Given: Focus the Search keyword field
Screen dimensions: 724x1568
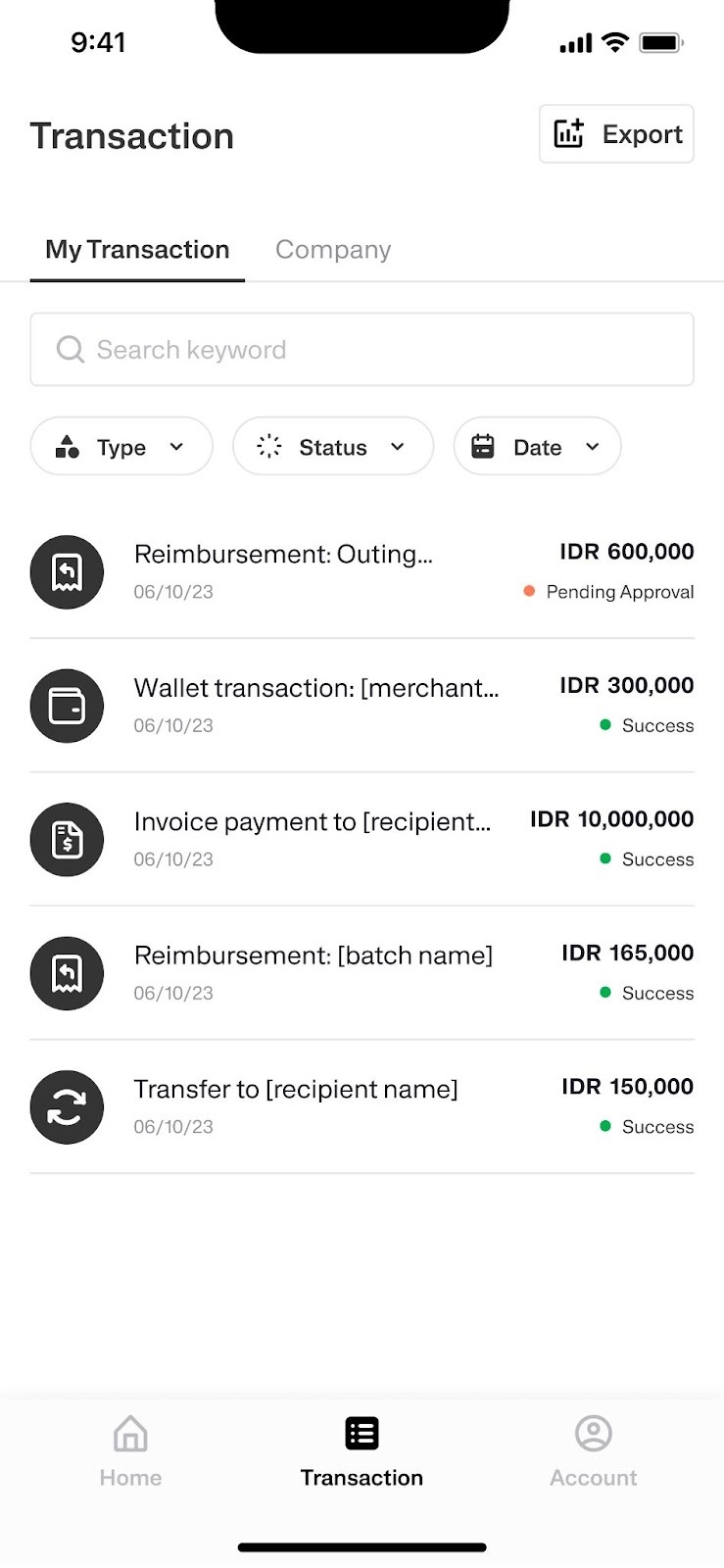Looking at the screenshot, I should click(362, 350).
